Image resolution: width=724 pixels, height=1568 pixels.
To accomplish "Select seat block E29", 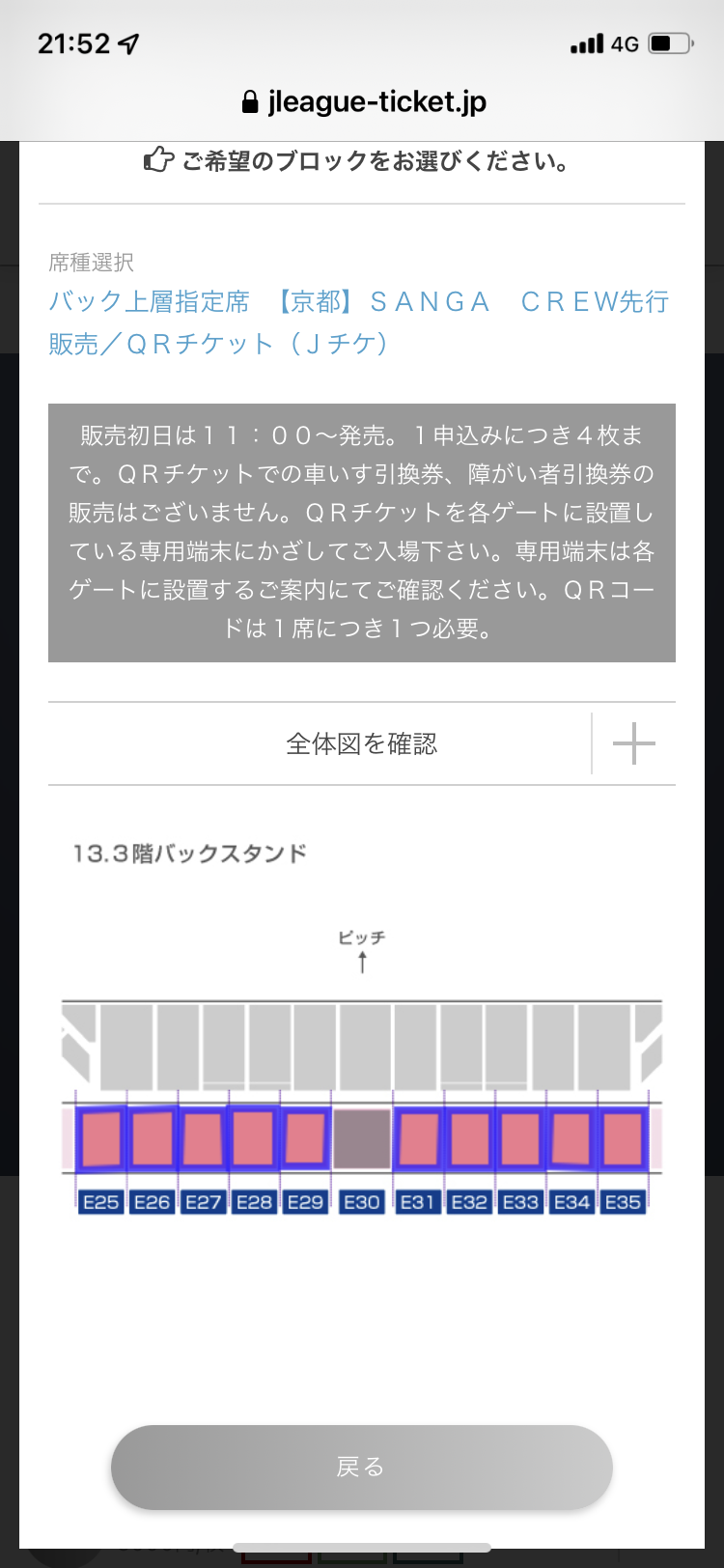I will click(x=305, y=1138).
